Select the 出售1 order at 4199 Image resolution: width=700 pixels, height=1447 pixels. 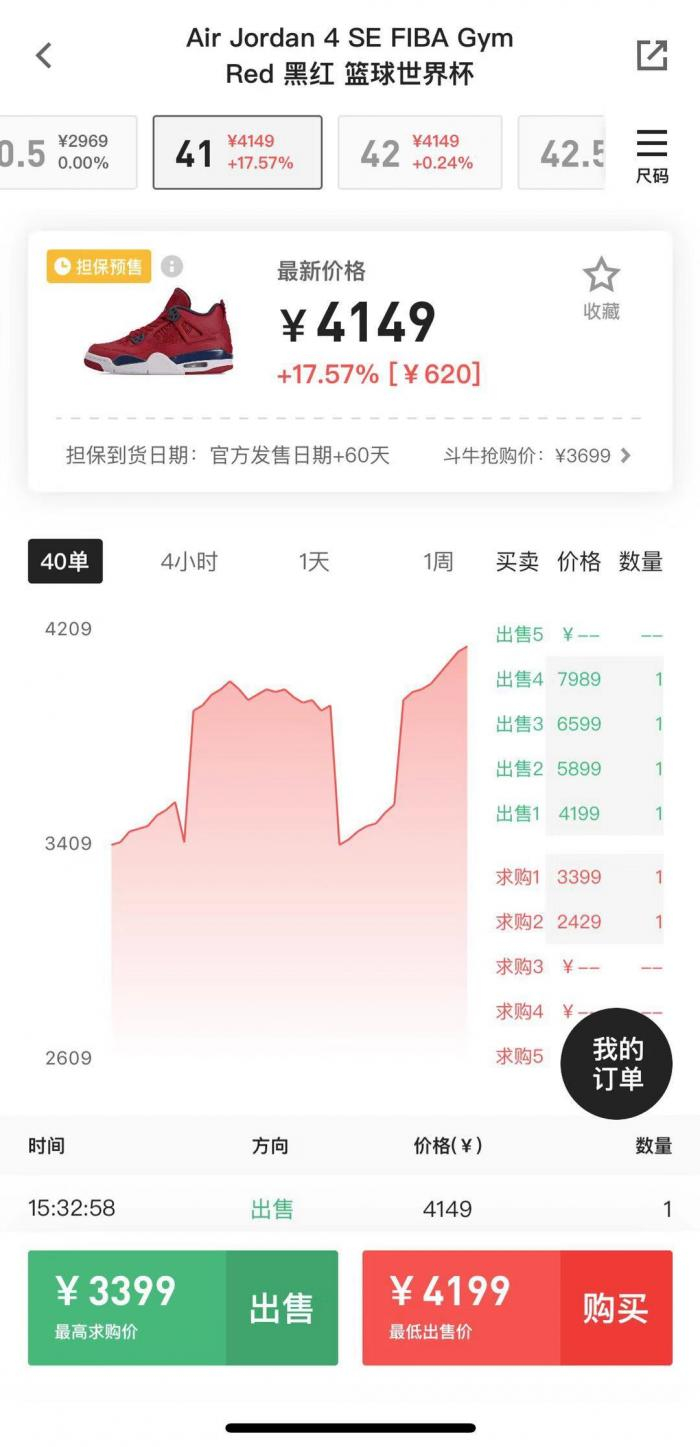click(x=578, y=813)
